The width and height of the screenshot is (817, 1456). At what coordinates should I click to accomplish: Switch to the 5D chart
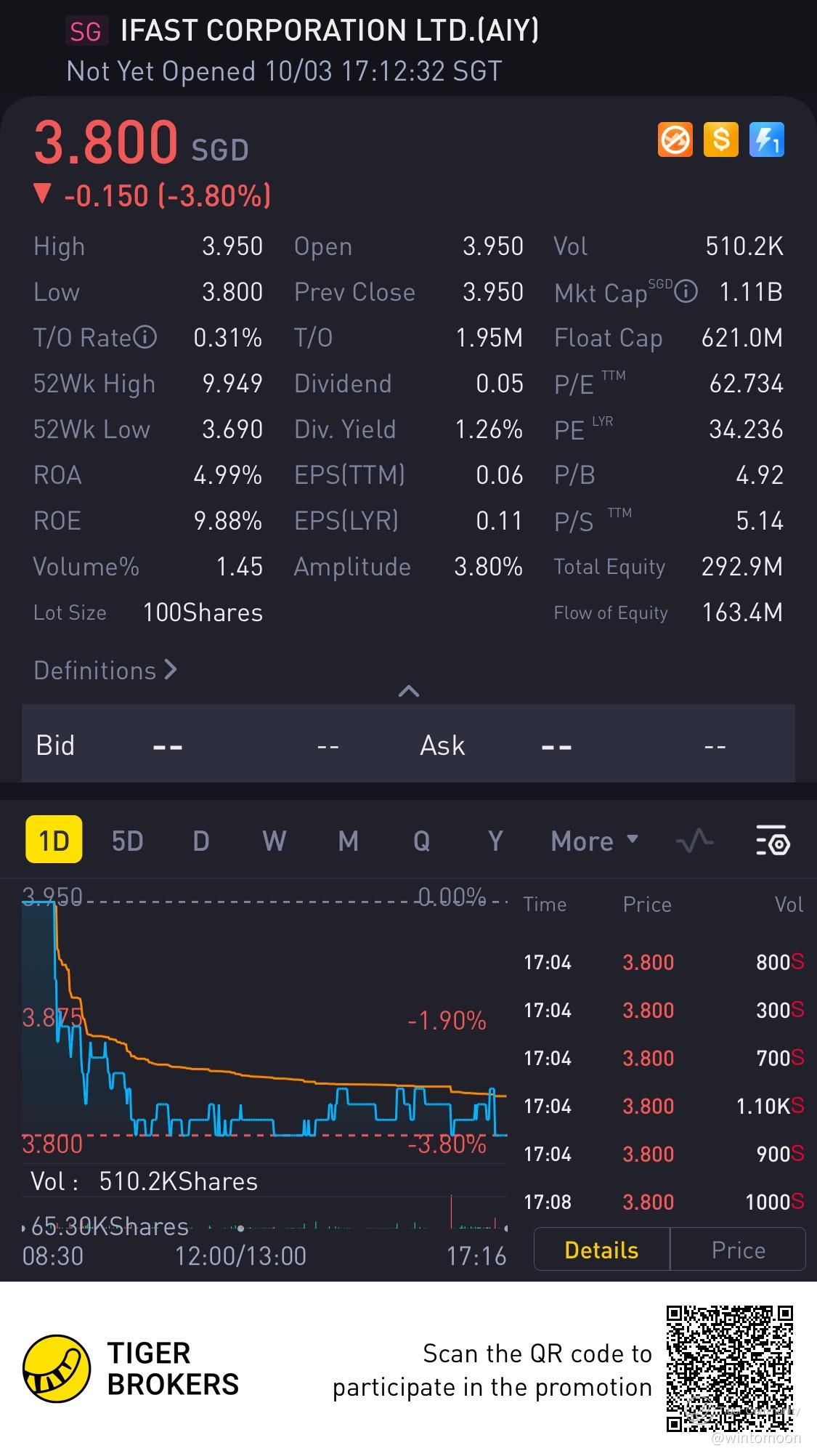[x=127, y=841]
